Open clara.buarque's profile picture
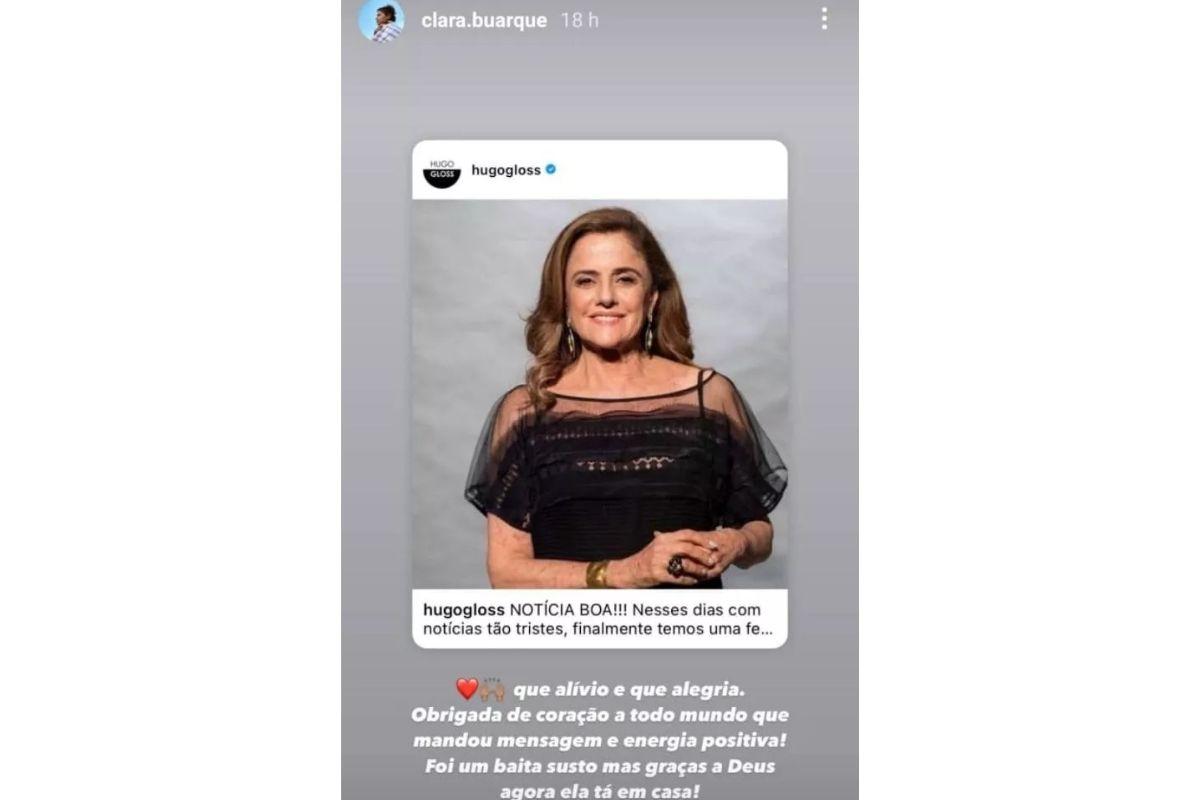1200x800 pixels. [x=382, y=20]
